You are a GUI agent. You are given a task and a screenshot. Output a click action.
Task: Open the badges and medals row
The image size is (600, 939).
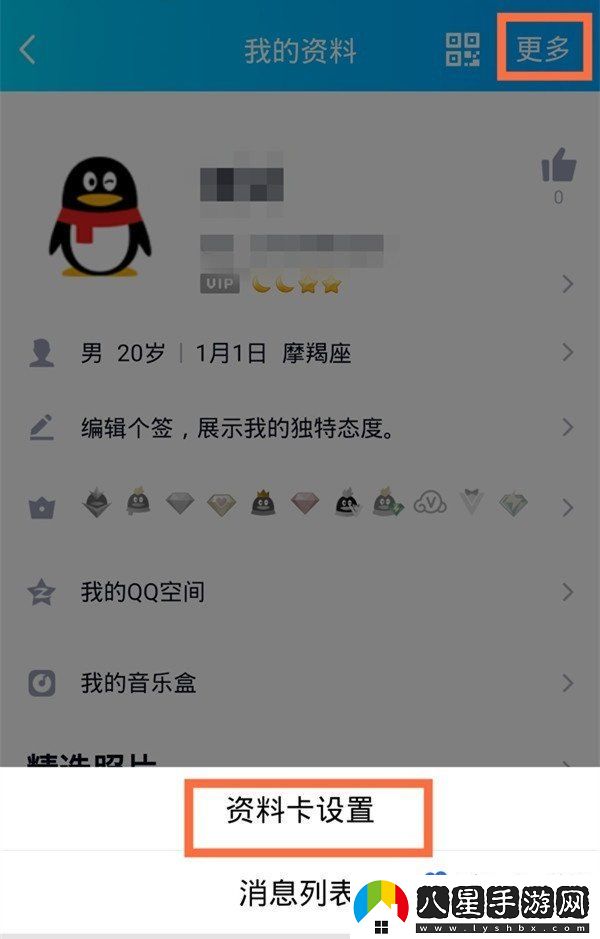[300, 506]
